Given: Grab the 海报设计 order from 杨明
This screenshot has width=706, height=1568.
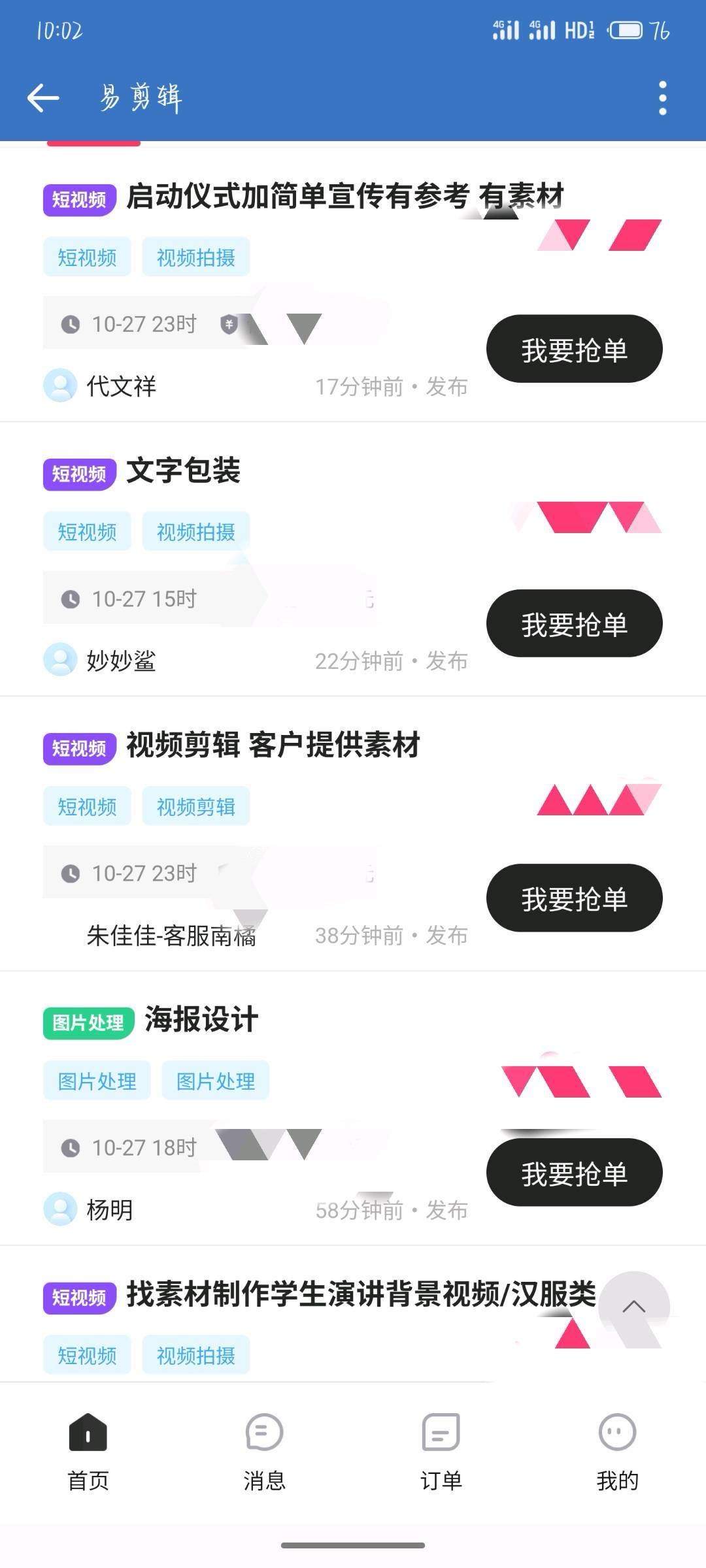Looking at the screenshot, I should (574, 1172).
